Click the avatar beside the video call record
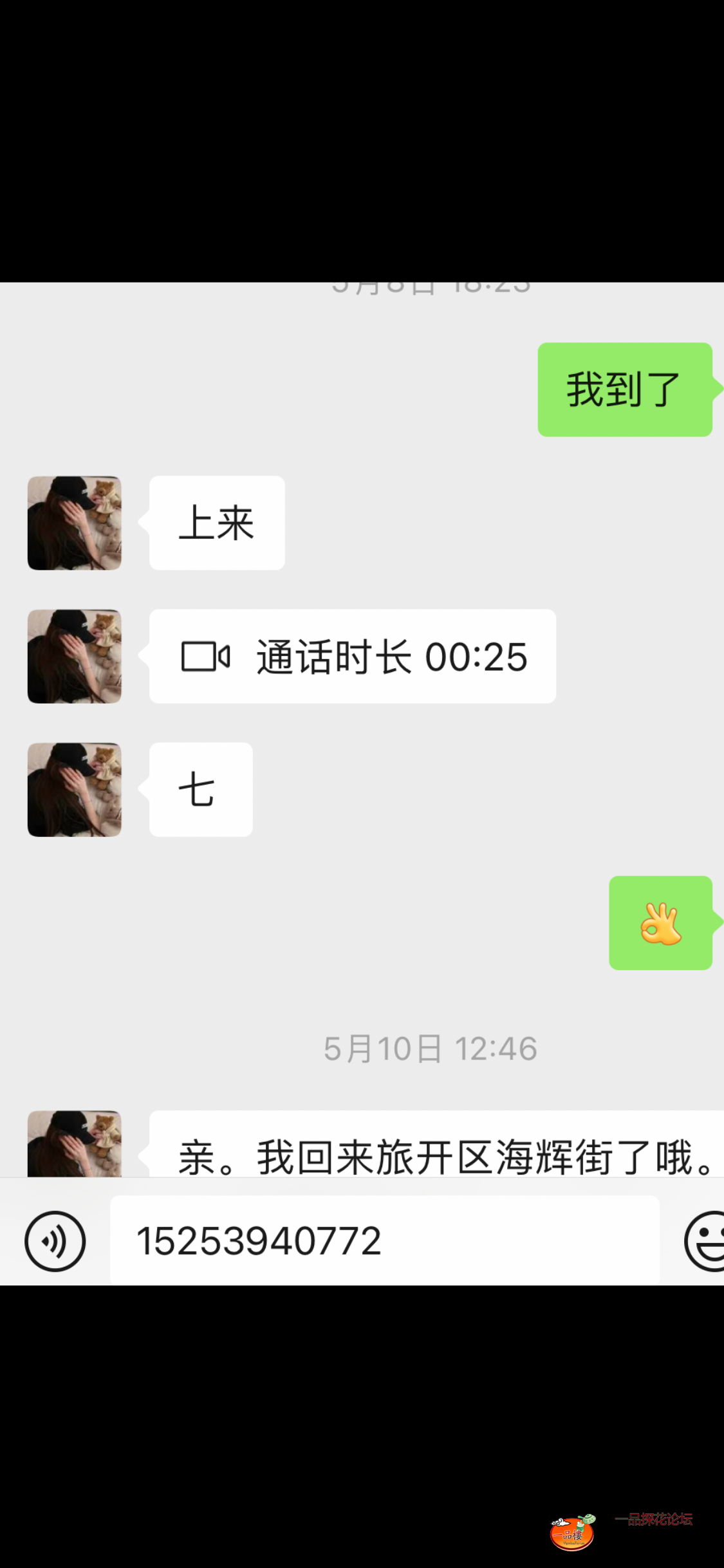The image size is (724, 1568). tap(74, 656)
